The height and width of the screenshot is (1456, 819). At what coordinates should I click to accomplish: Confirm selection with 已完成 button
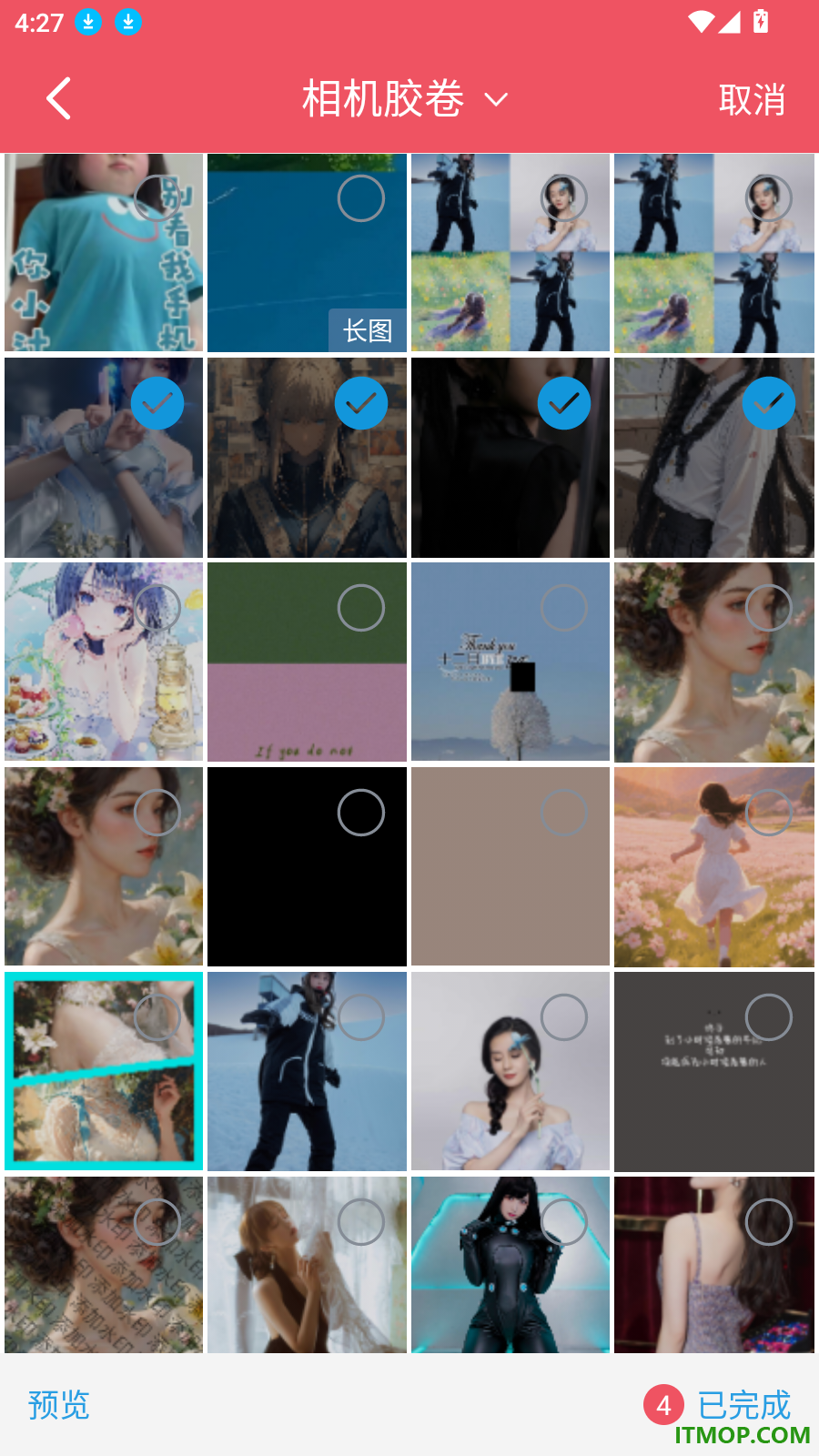tap(743, 1404)
